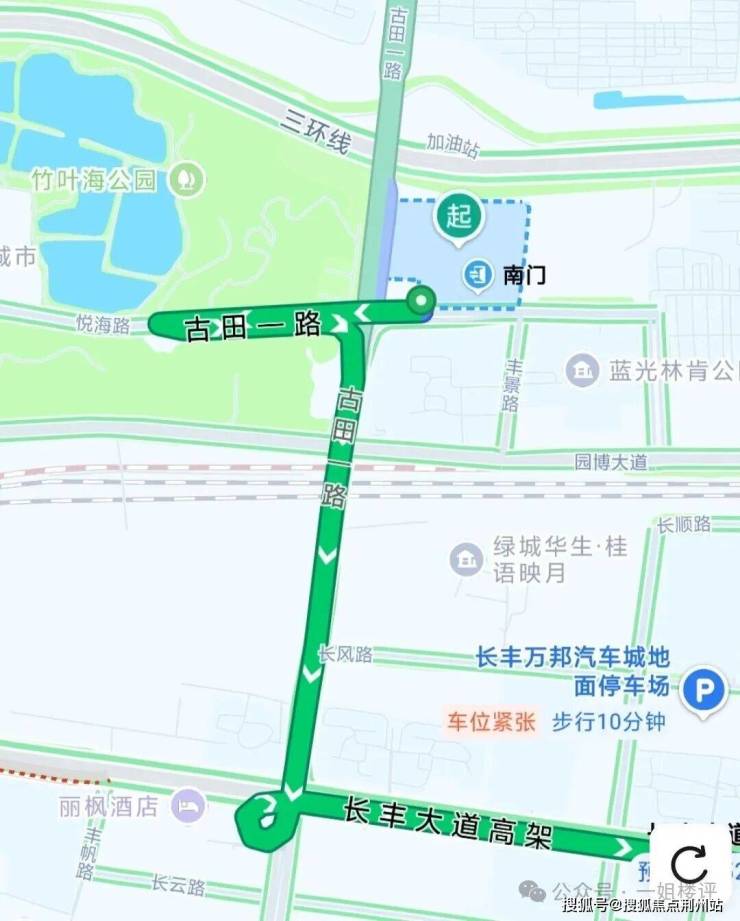This screenshot has height=921, width=740.
Task: Open the 竹叶海公园 park marker
Action: (x=185, y=180)
